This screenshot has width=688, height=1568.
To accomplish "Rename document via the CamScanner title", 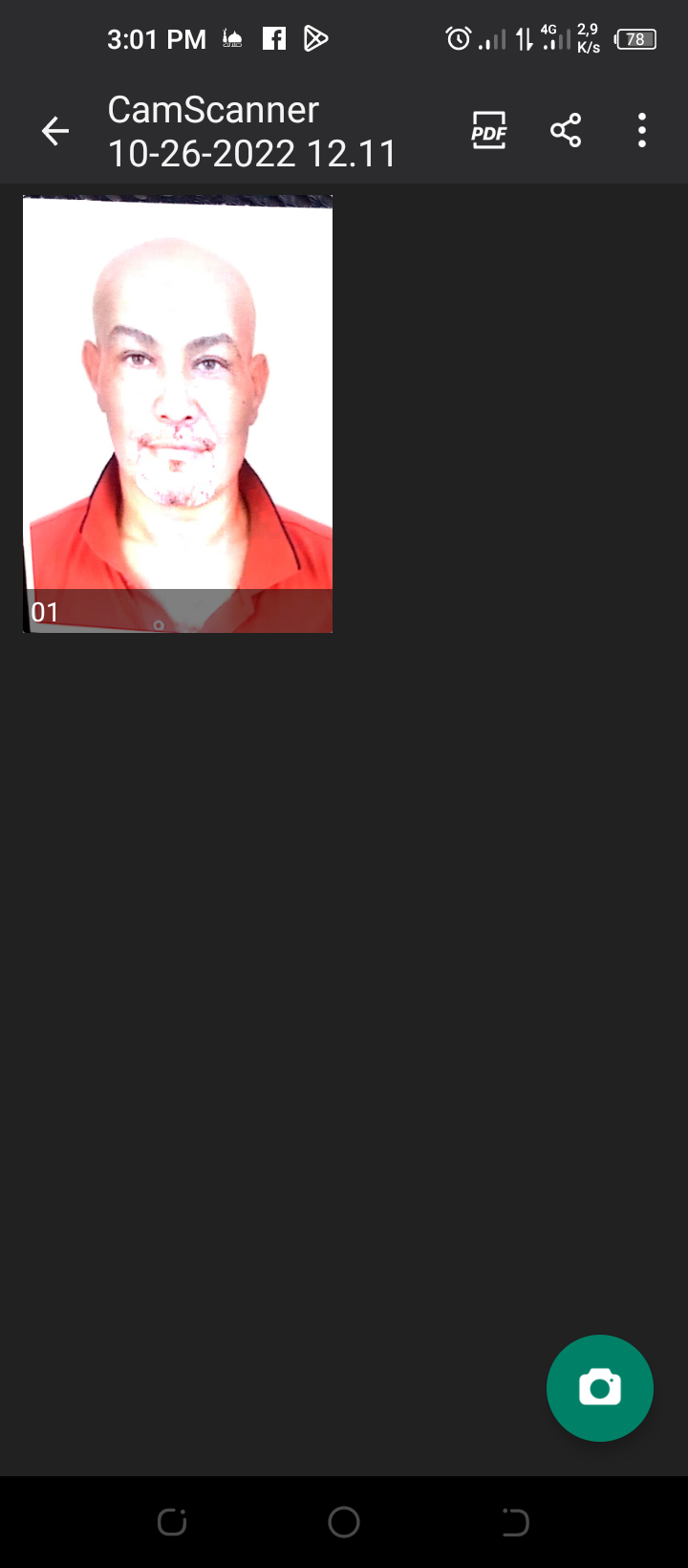I will pyautogui.click(x=251, y=132).
